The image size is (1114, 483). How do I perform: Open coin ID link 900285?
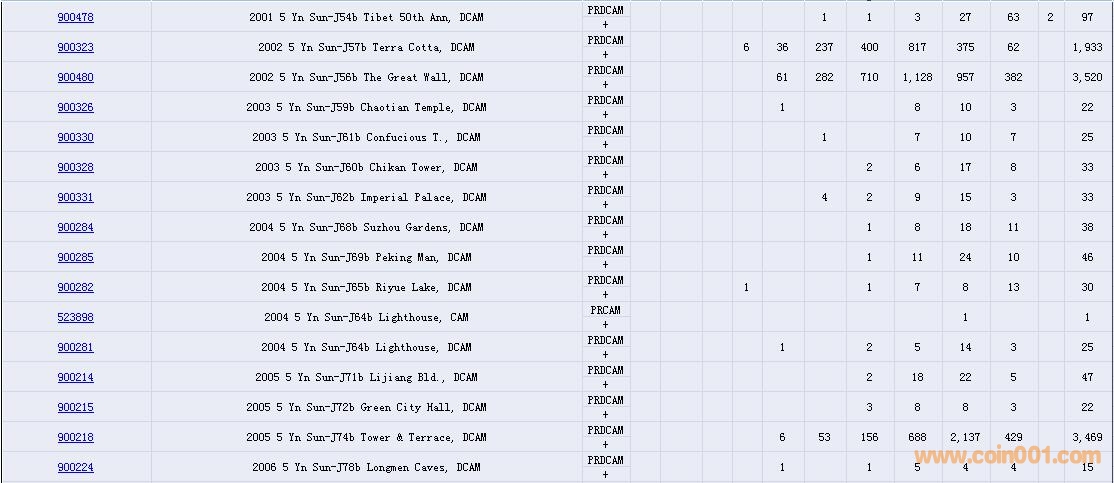click(75, 257)
